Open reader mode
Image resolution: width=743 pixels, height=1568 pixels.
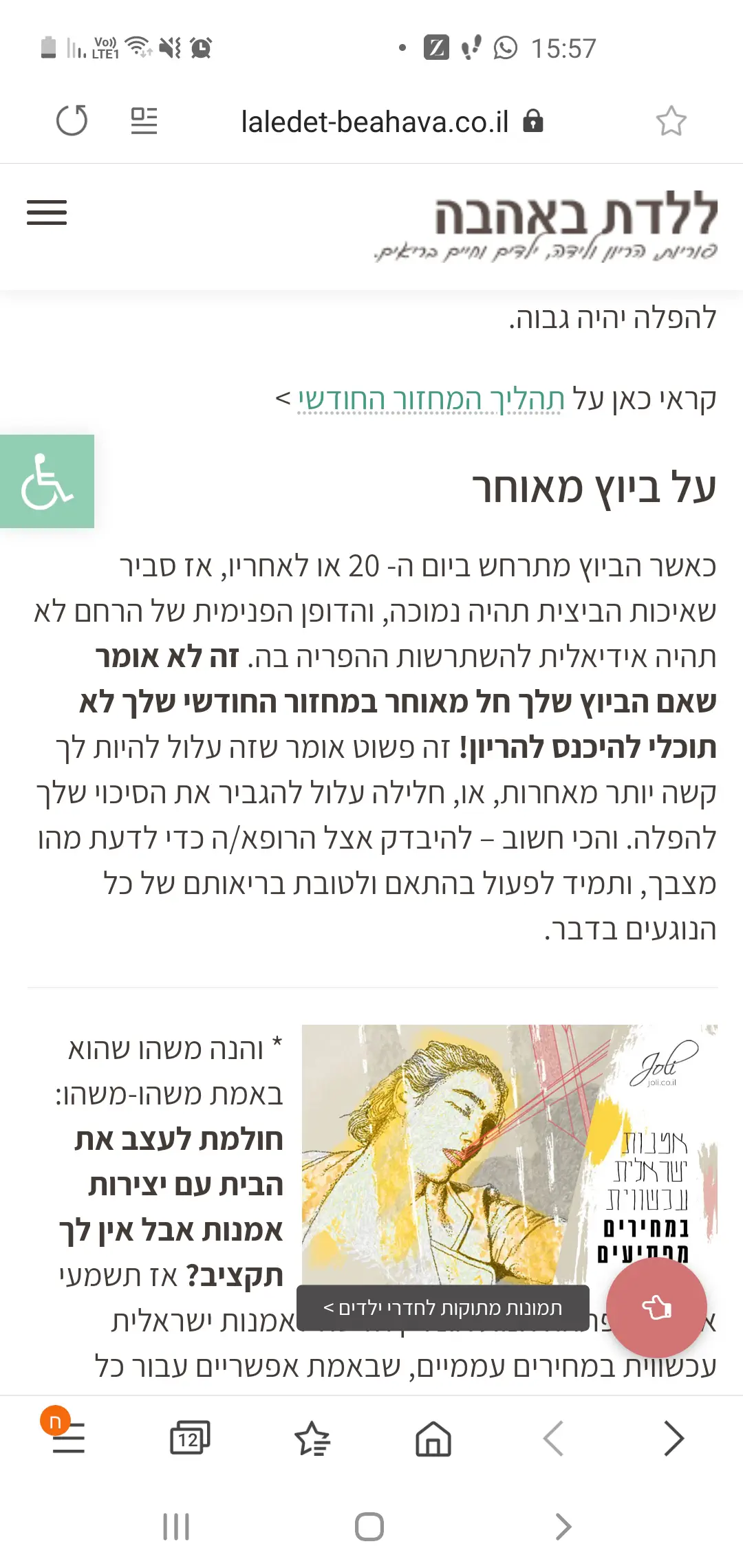click(144, 121)
